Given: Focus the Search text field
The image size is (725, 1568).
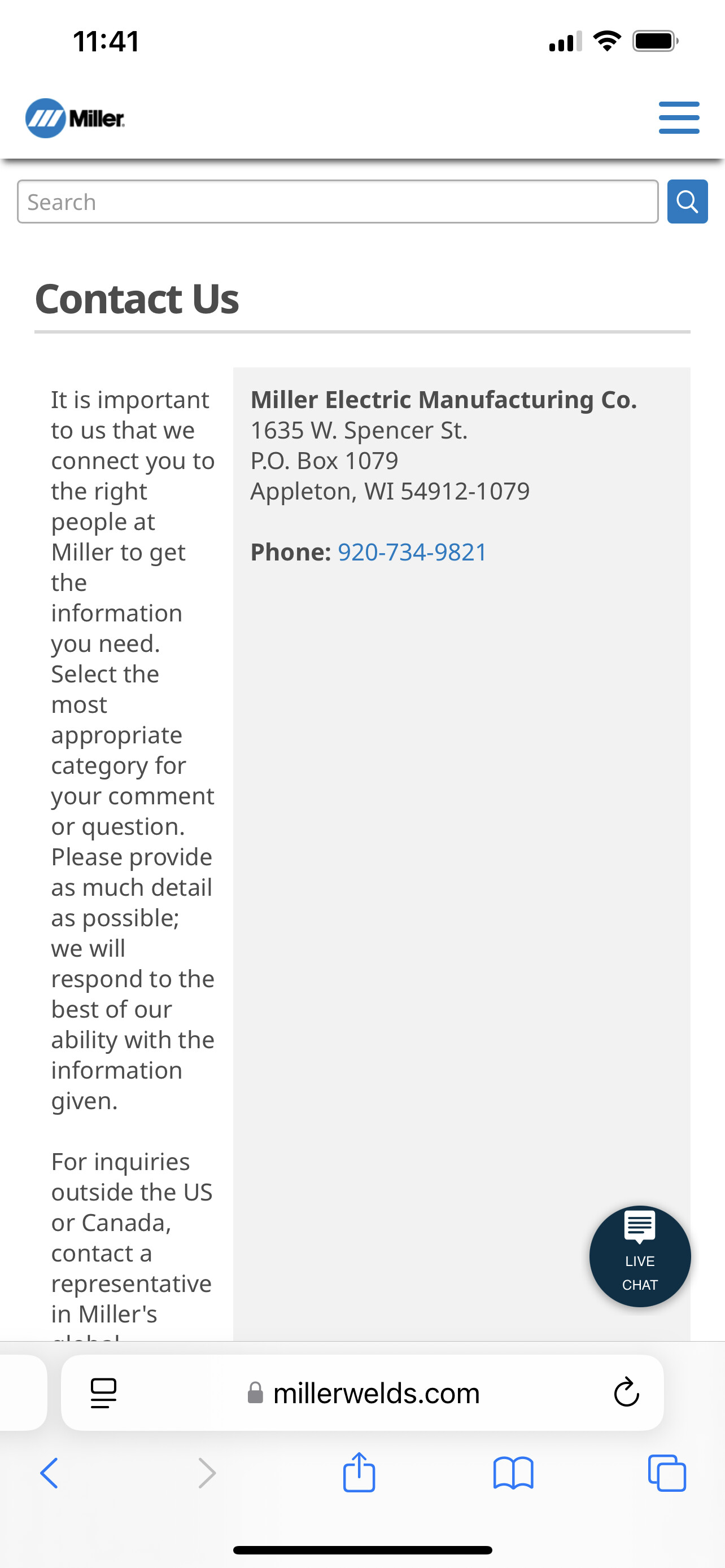Looking at the screenshot, I should (x=338, y=202).
